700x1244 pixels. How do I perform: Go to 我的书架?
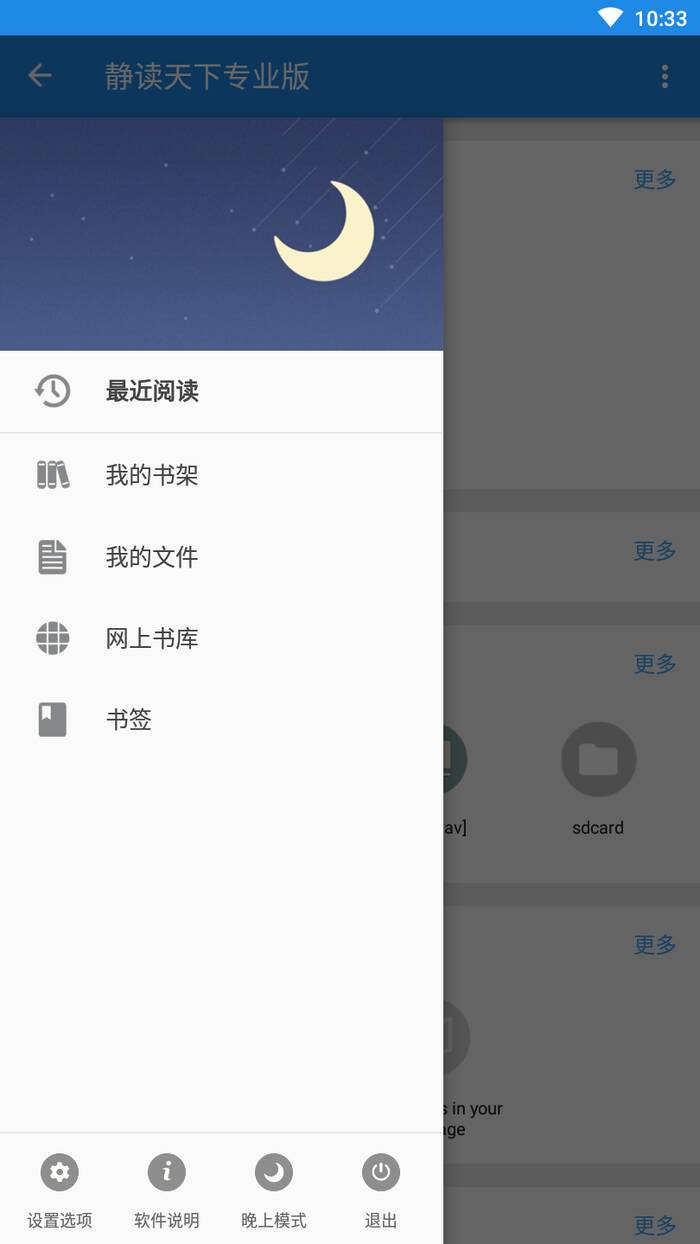pos(221,475)
